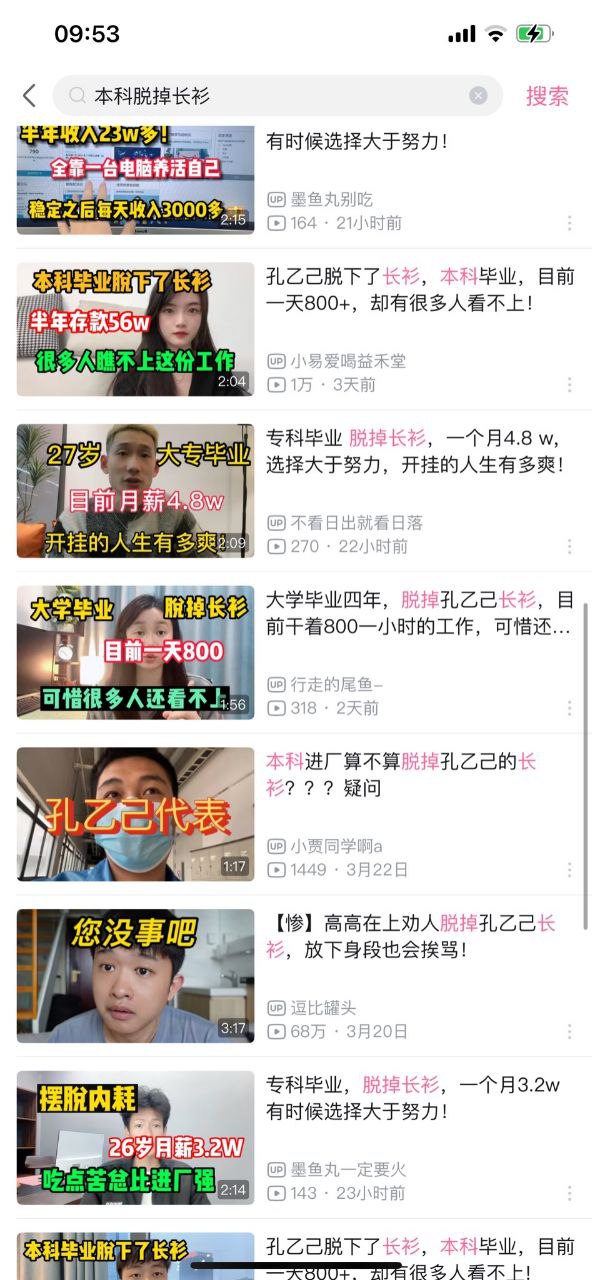This screenshot has width=592, height=1280.
Task: Open overflow menu for 墨鱼丸别吃 video
Action: (x=569, y=223)
